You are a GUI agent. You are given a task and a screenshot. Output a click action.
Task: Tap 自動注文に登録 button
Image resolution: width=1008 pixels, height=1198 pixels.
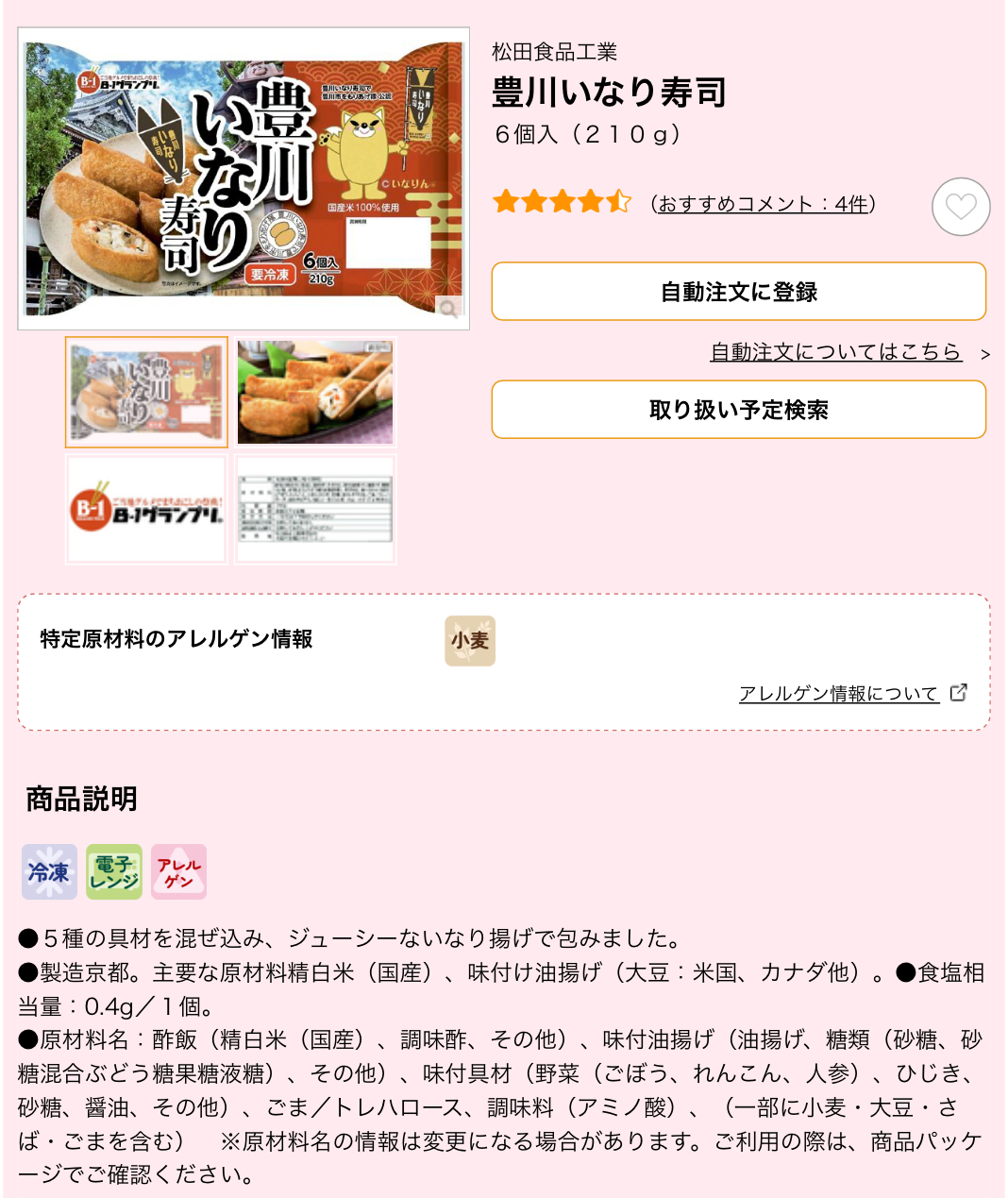pos(738,292)
